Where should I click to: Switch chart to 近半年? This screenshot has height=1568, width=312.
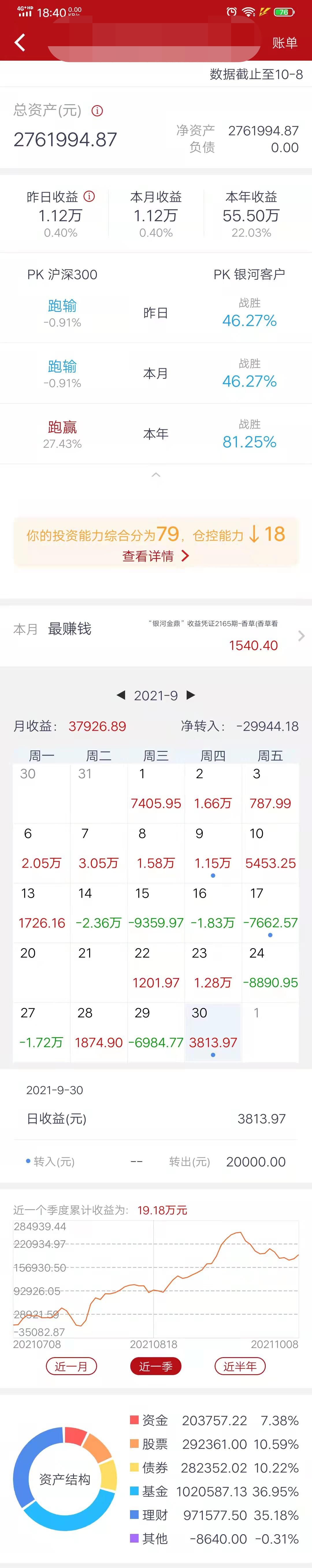[x=240, y=1366]
